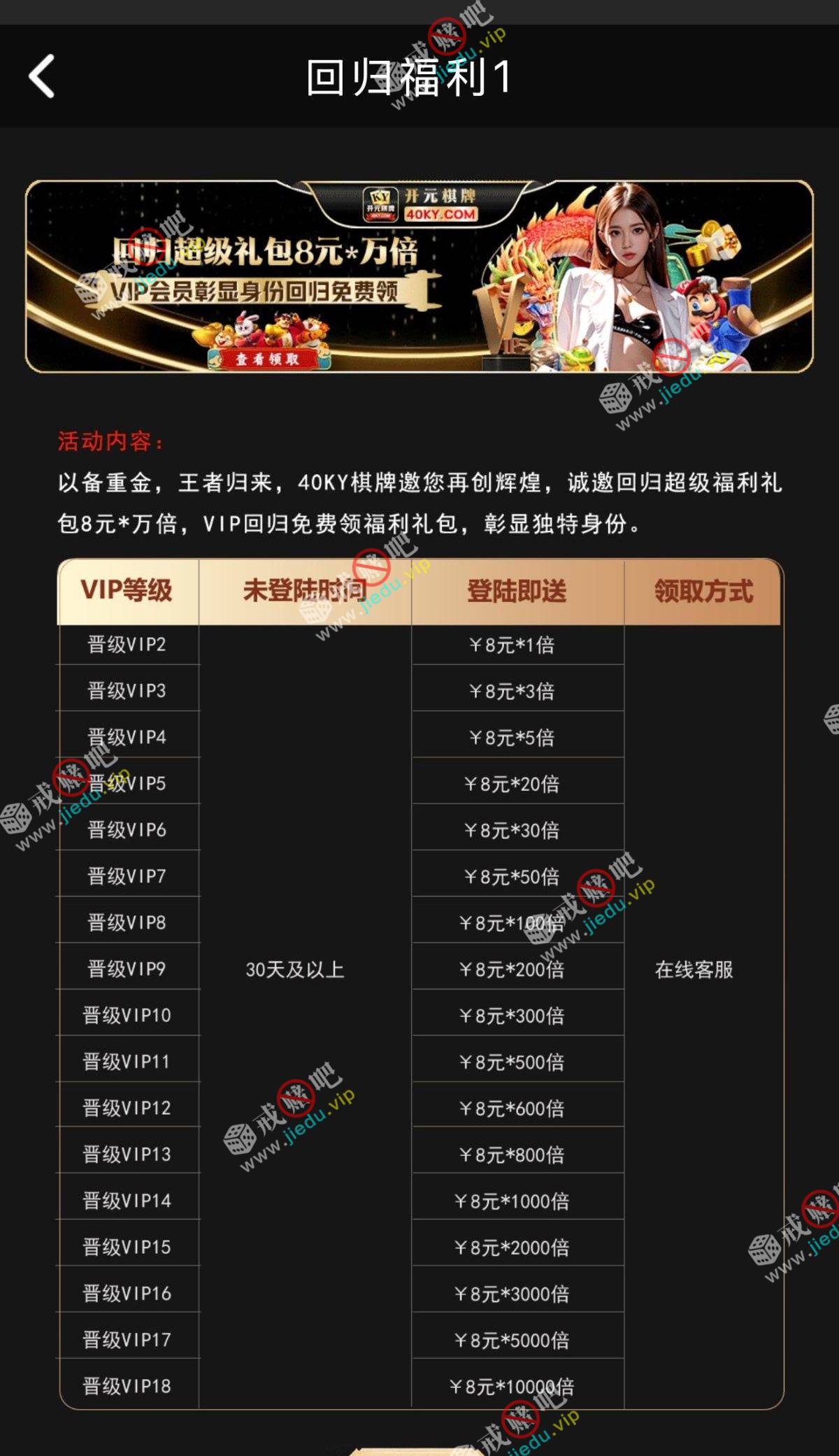Go back using the top-left back arrow
Image resolution: width=839 pixels, height=1456 pixels.
tap(42, 76)
